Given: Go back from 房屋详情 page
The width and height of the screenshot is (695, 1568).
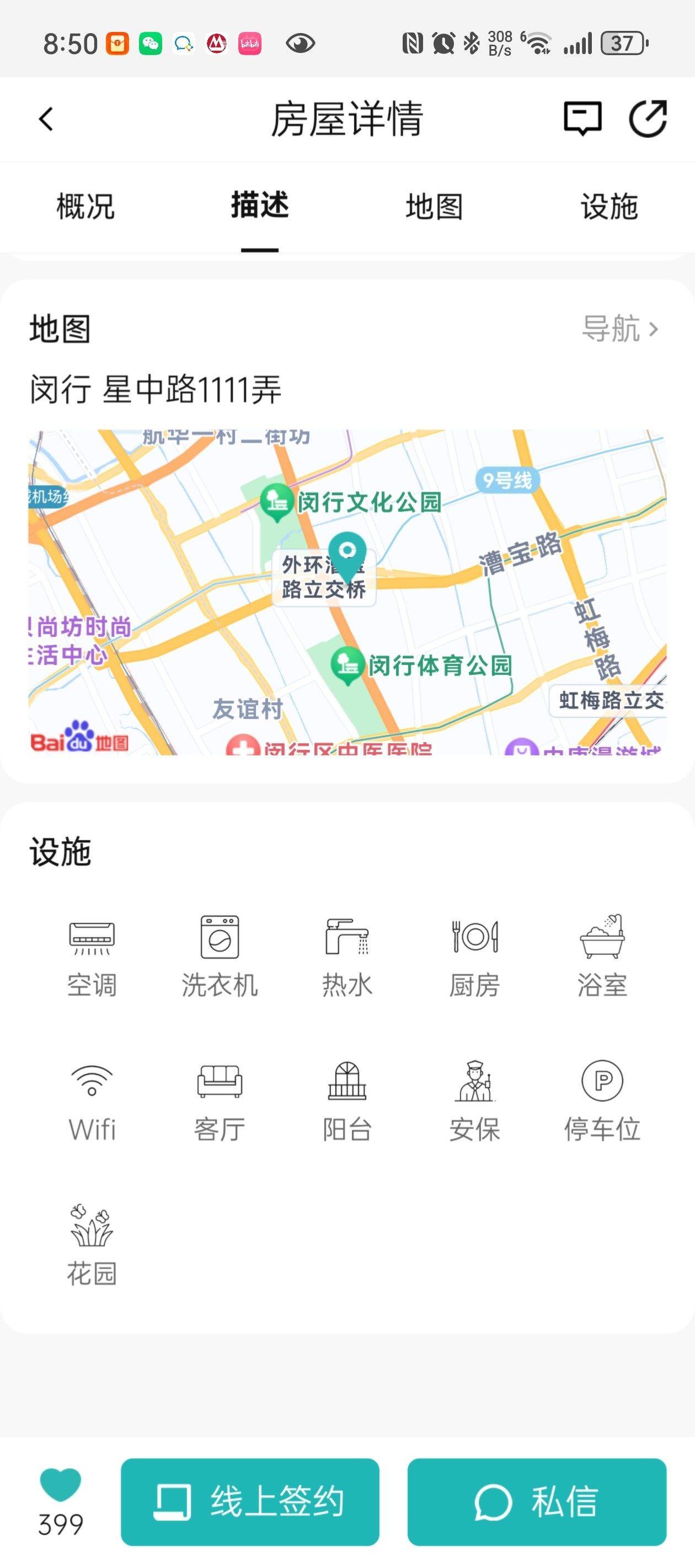Looking at the screenshot, I should (x=46, y=119).
